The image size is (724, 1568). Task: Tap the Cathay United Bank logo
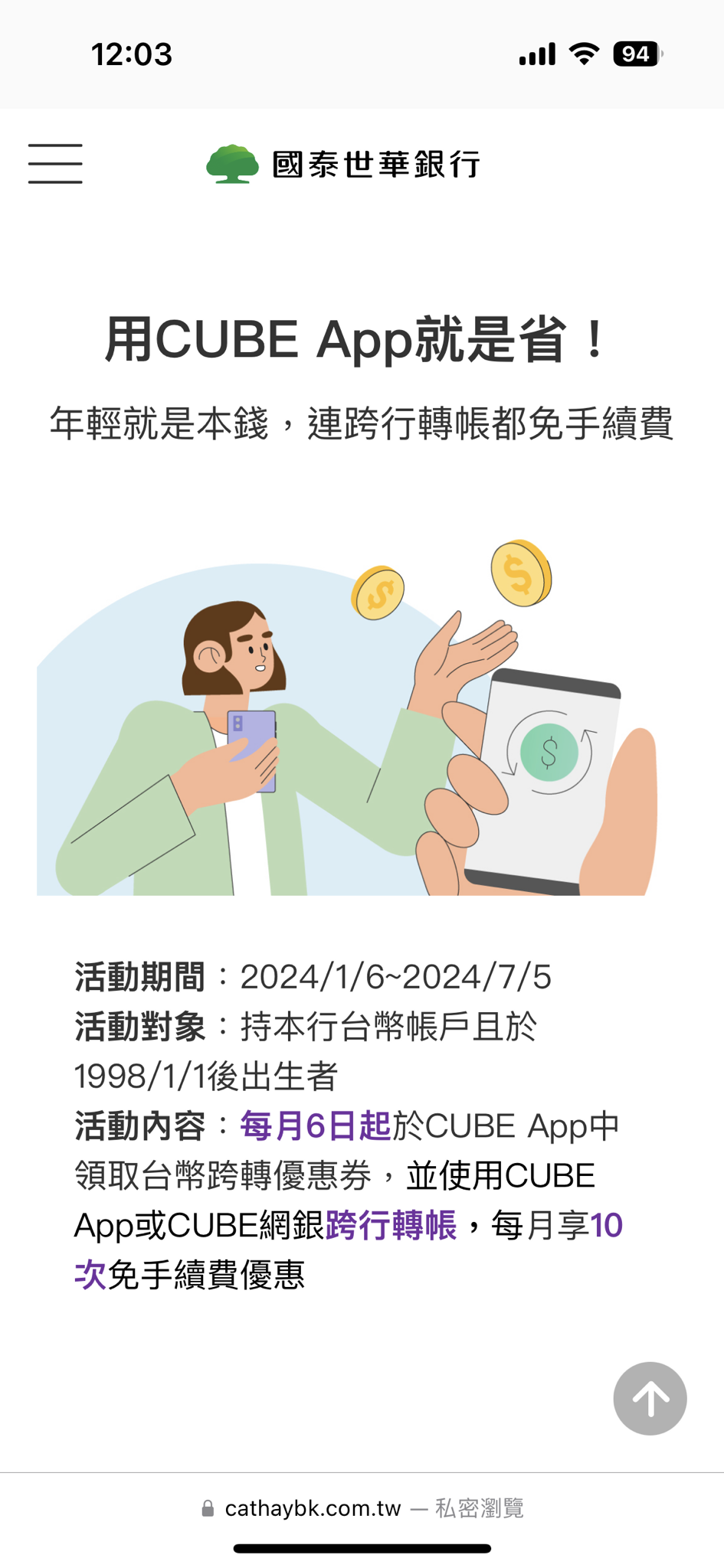343,164
